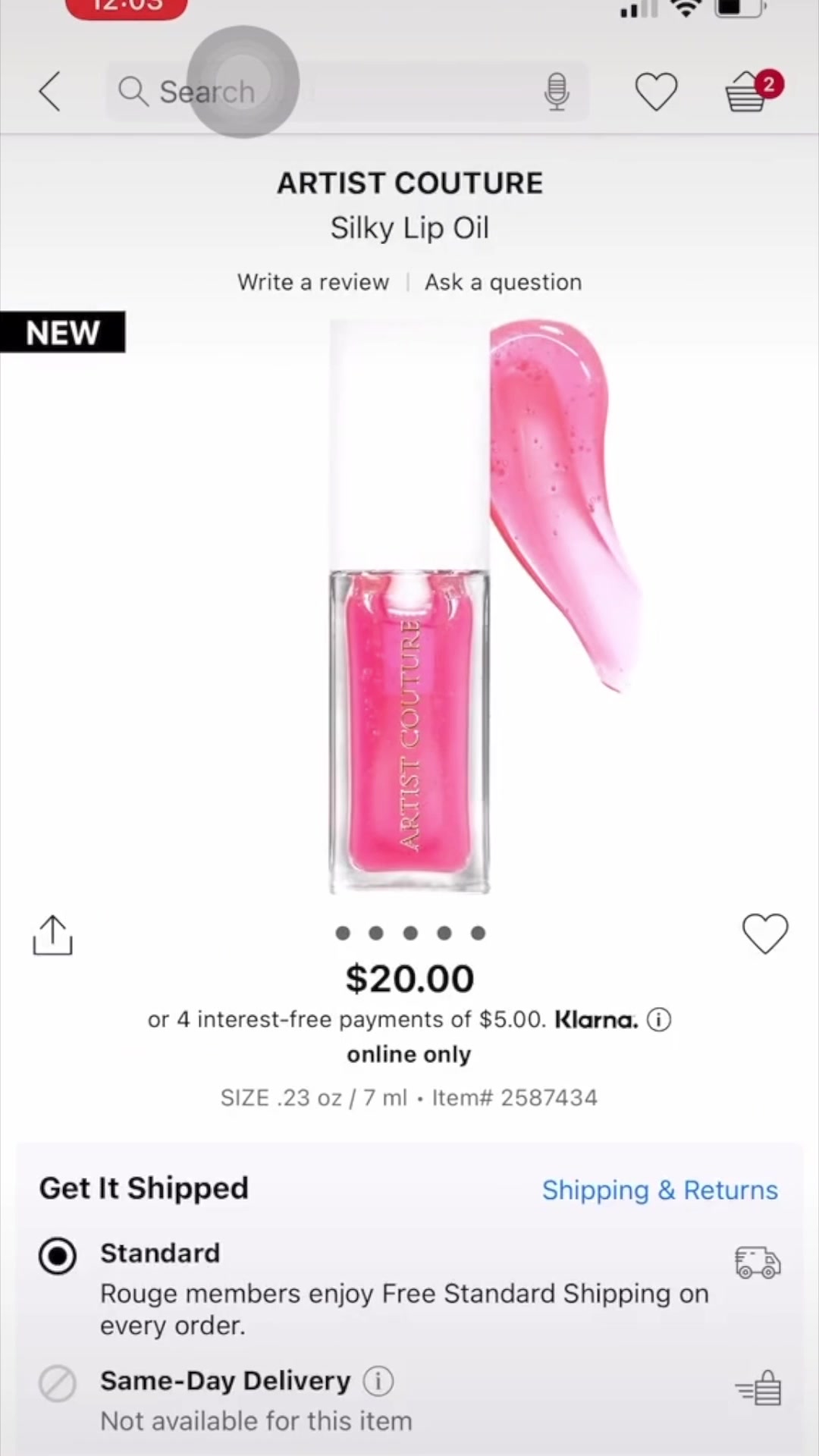Share this product
Image resolution: width=819 pixels, height=1456 pixels.
pyautogui.click(x=52, y=935)
